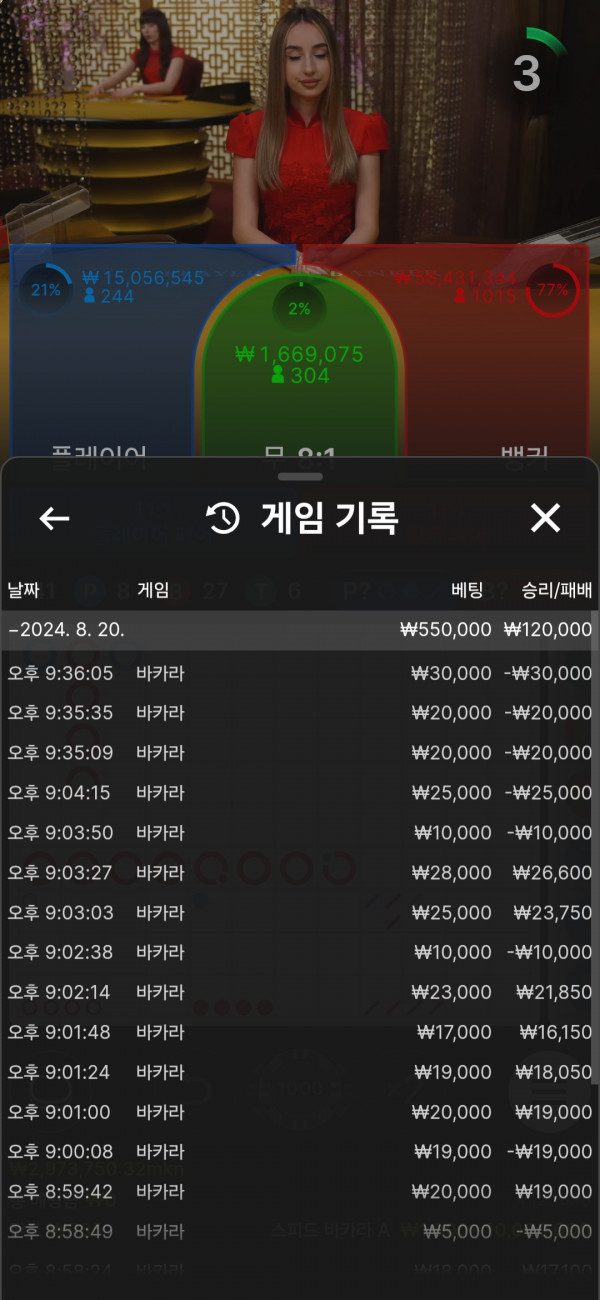Viewport: 600px width, 1300px height.
Task: Open the 9:03:27 winning record
Action: 298,873
